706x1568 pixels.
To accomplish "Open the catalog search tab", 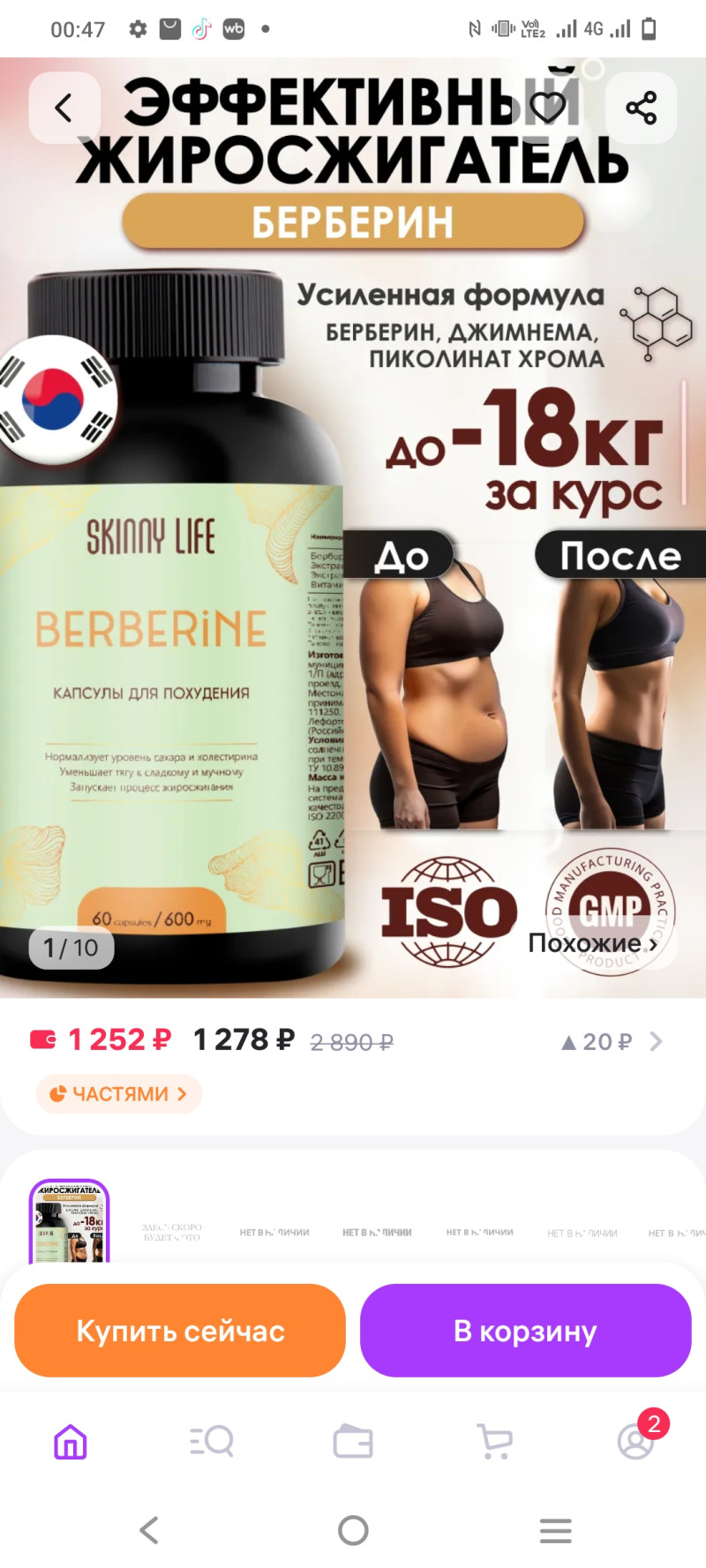I will pos(212,1443).
